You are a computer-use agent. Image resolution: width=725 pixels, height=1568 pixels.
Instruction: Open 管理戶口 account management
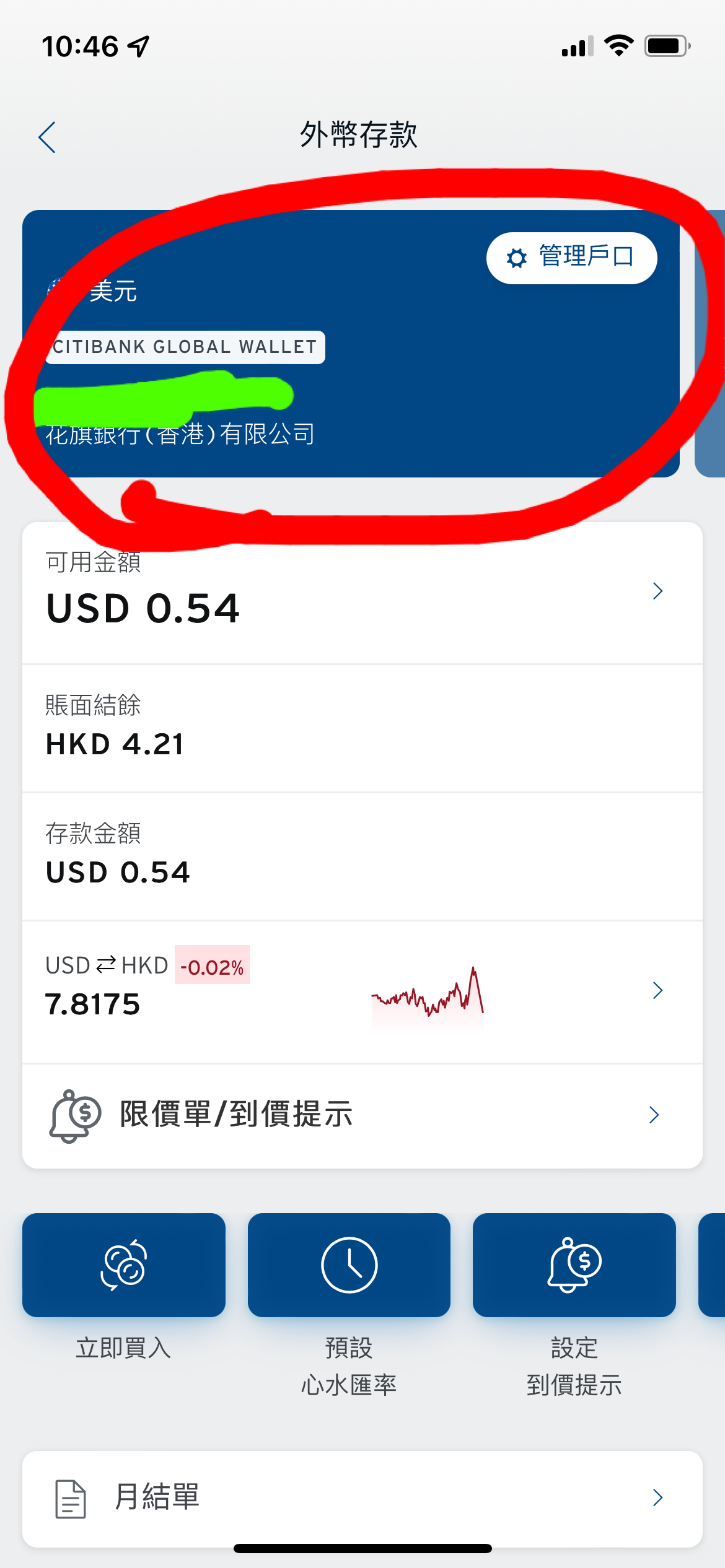(x=571, y=258)
